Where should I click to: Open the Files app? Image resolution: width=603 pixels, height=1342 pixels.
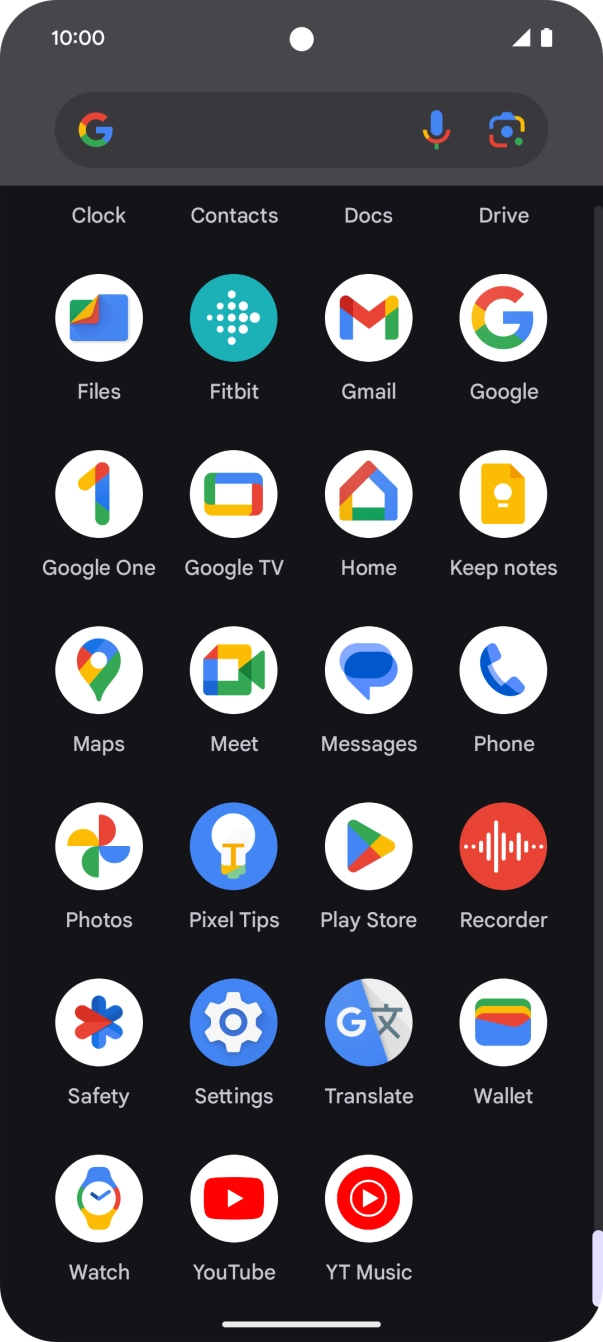[99, 318]
